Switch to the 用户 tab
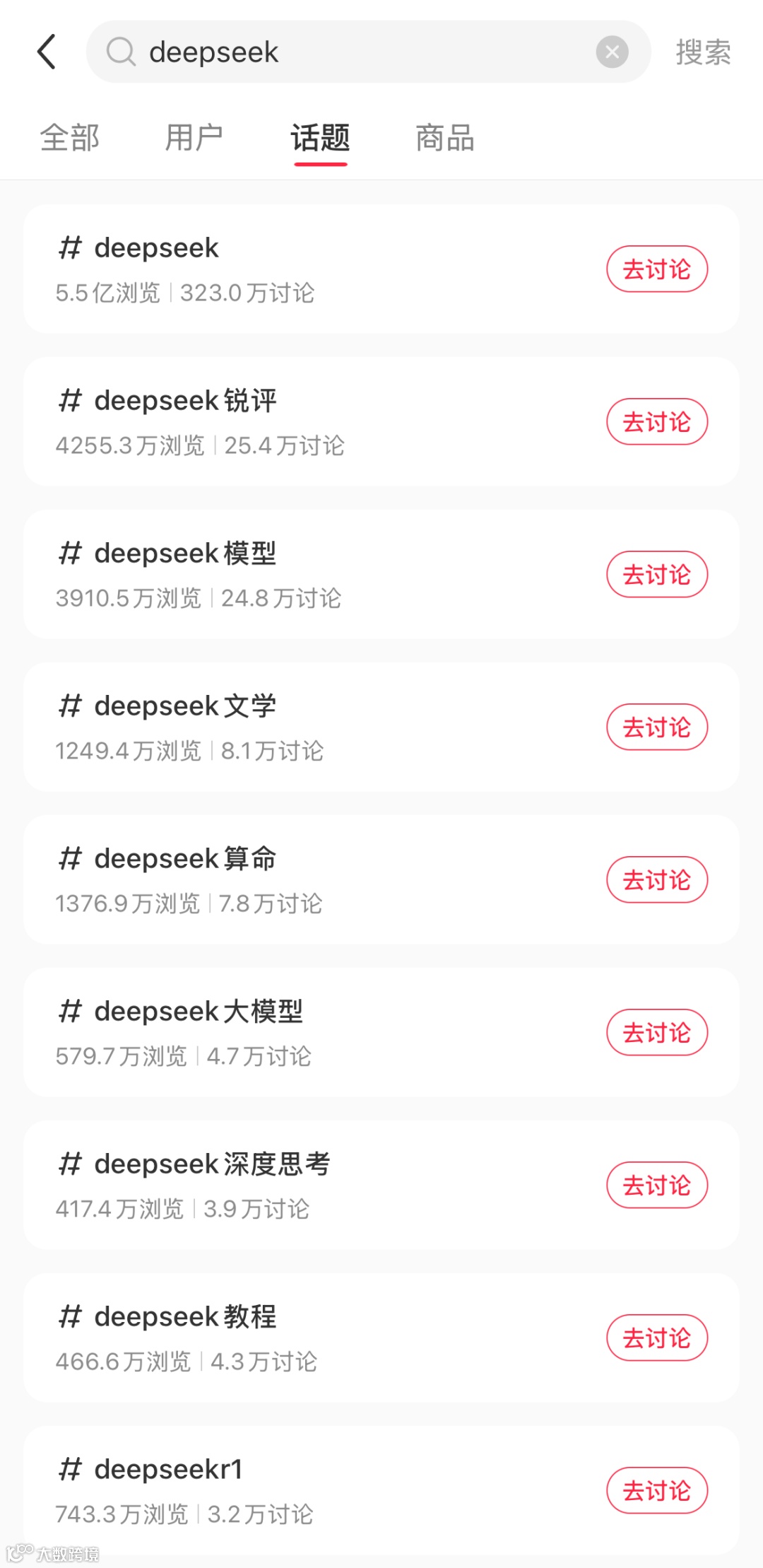Screen dimensions: 763x1568 pyautogui.click(x=194, y=138)
